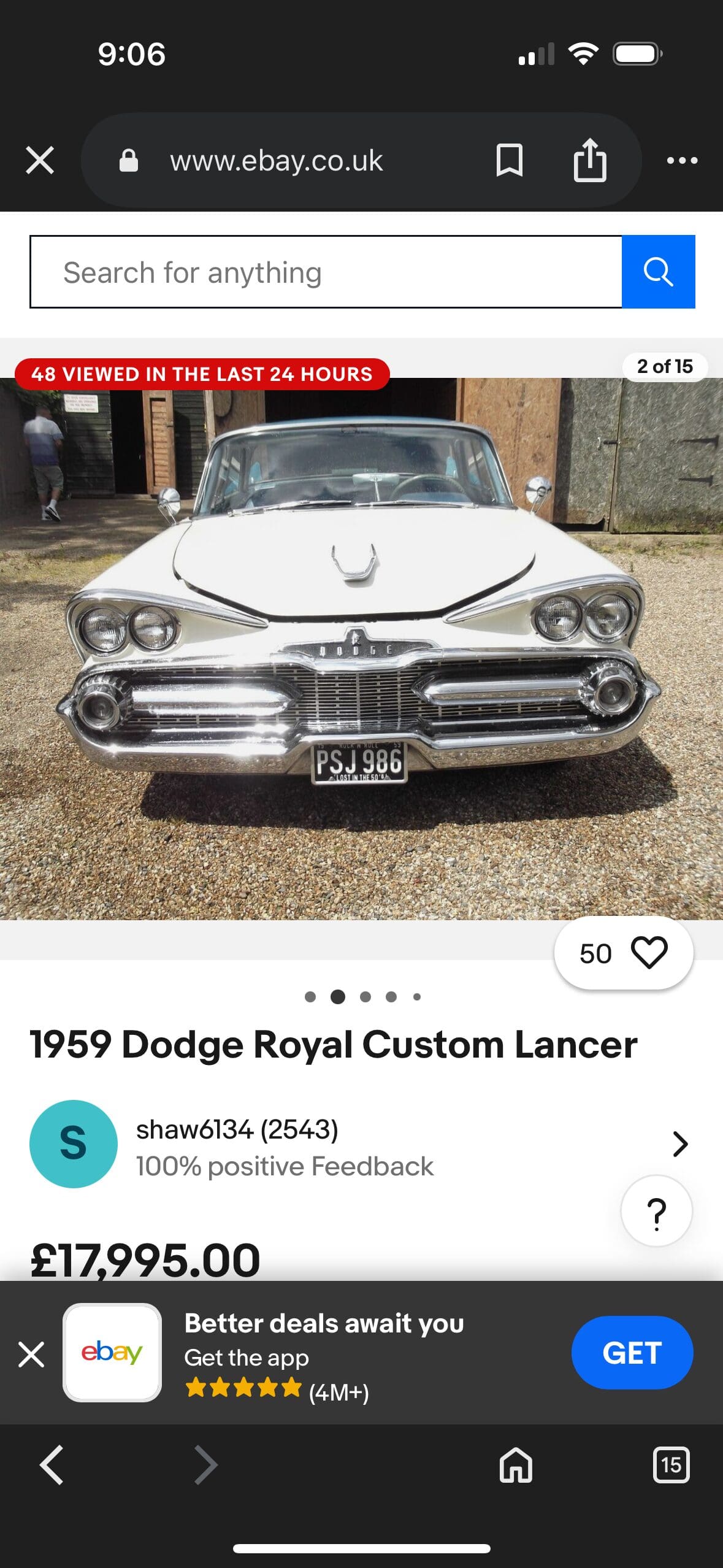Get the eBay app
Viewport: 723px width, 1568px height.
pos(632,1353)
